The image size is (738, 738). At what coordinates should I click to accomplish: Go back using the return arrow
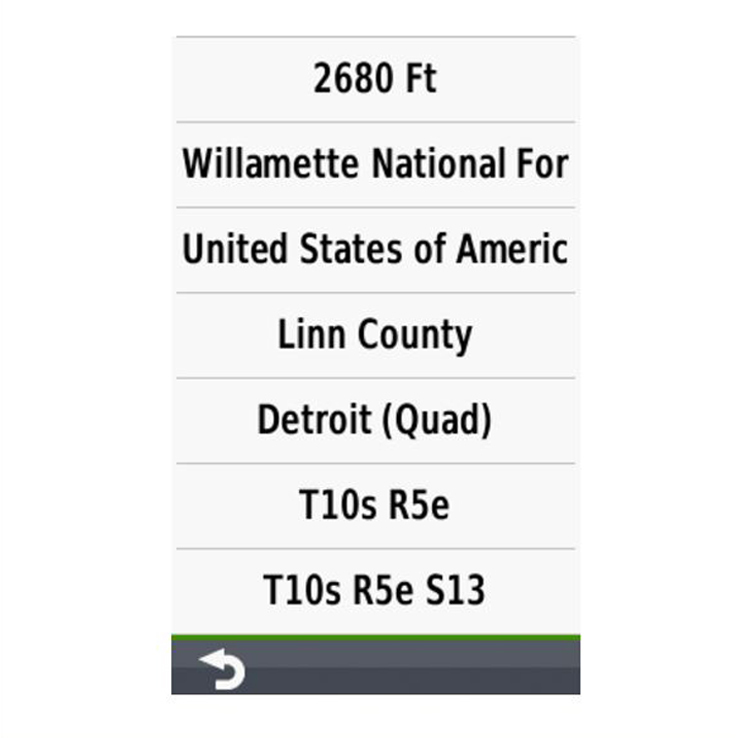[x=222, y=668]
